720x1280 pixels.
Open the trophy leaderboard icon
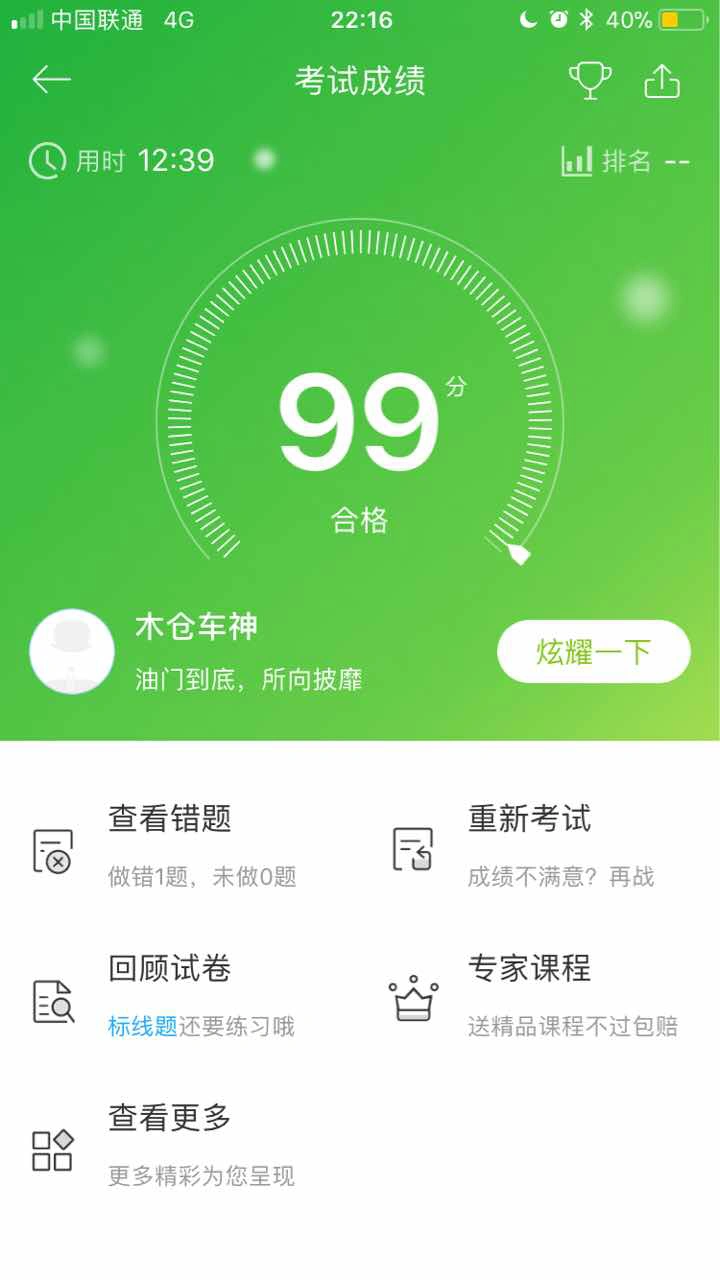point(590,81)
